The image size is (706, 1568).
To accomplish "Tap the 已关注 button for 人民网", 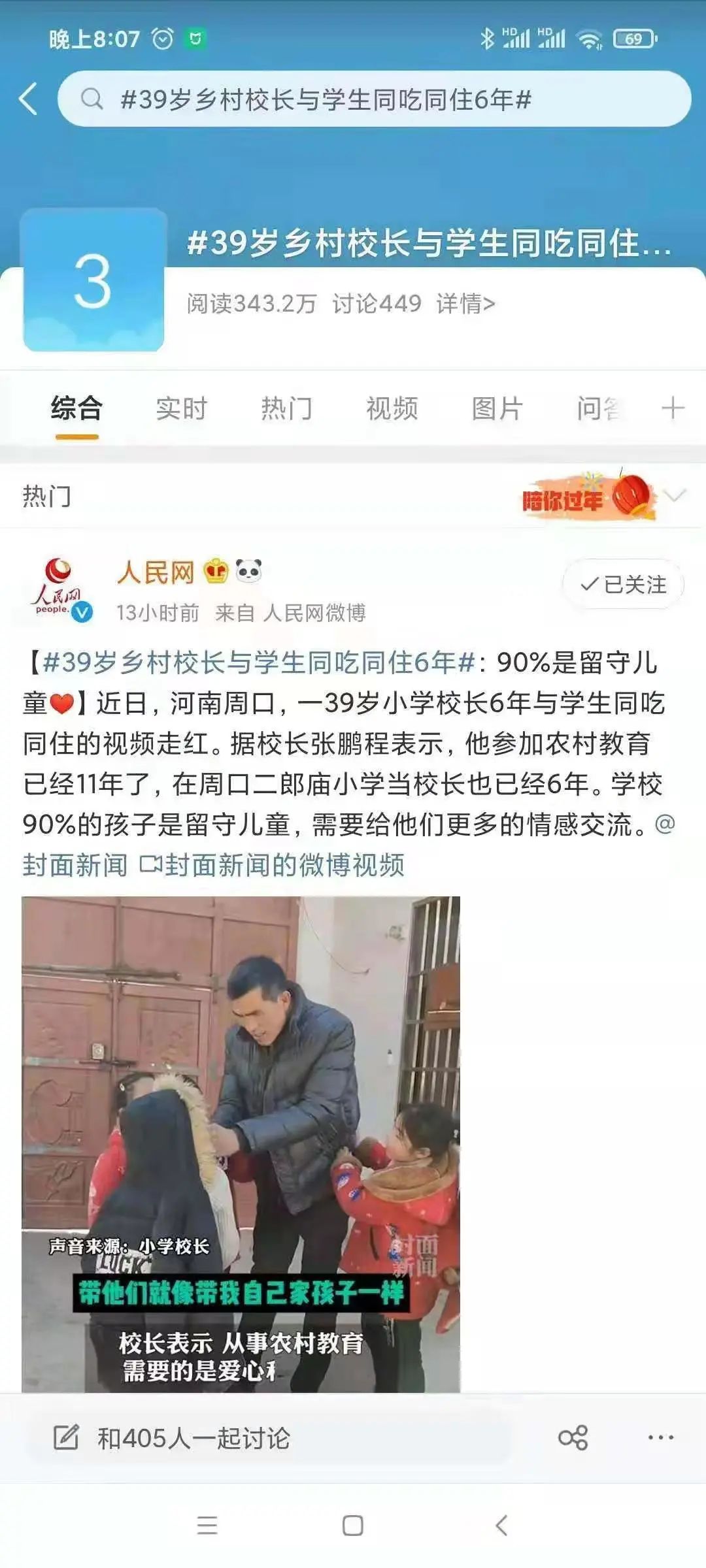I will click(x=623, y=584).
